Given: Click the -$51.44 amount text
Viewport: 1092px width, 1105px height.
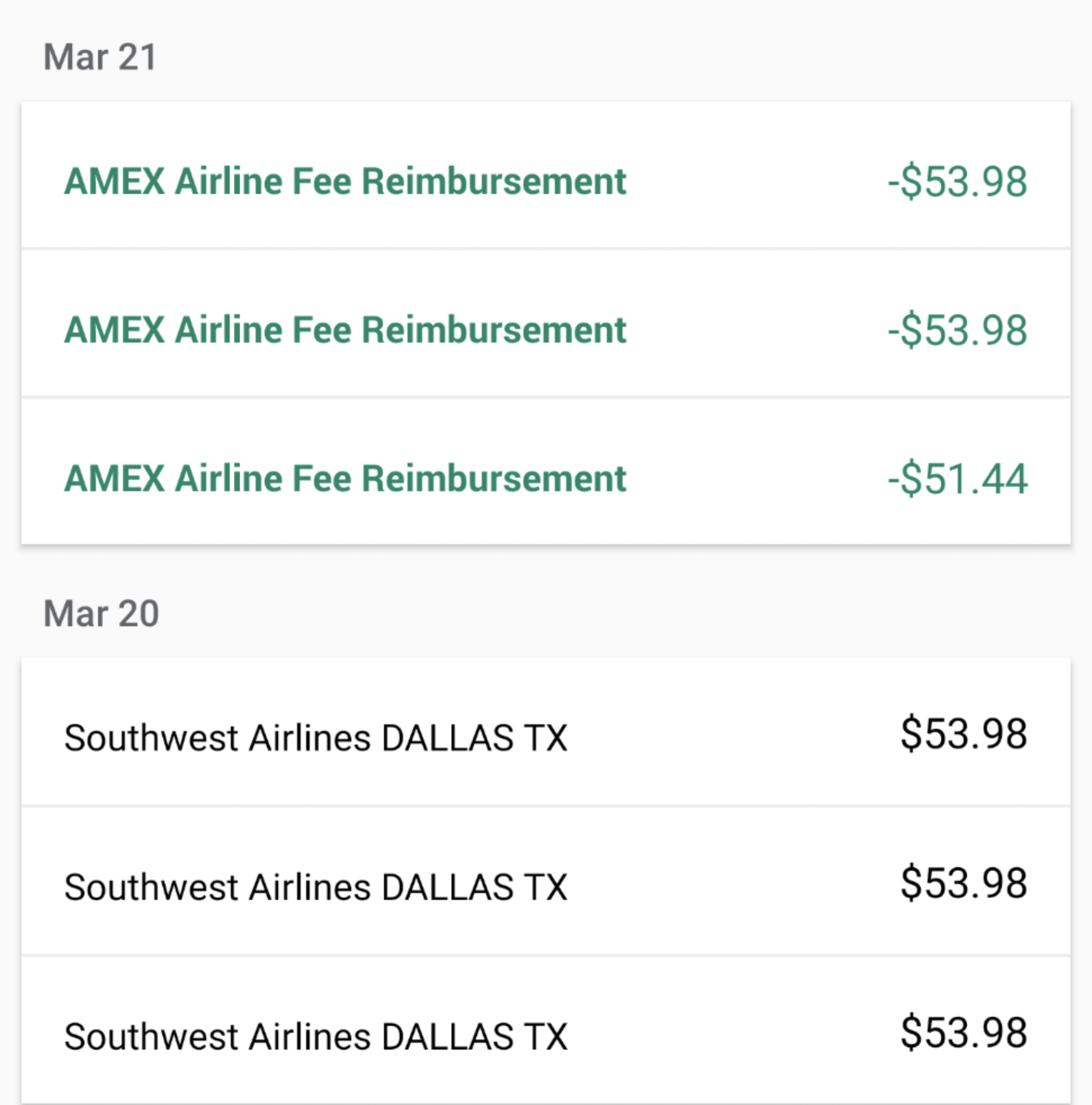Looking at the screenshot, I should click(958, 477).
